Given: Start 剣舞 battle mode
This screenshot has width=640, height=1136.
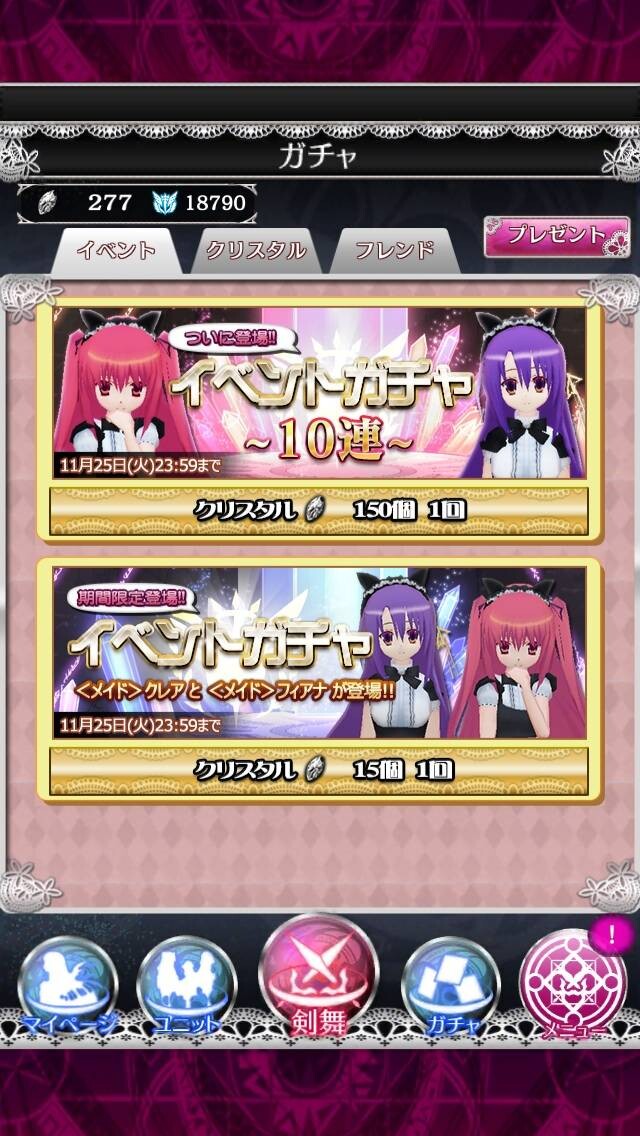Looking at the screenshot, I should [319, 976].
